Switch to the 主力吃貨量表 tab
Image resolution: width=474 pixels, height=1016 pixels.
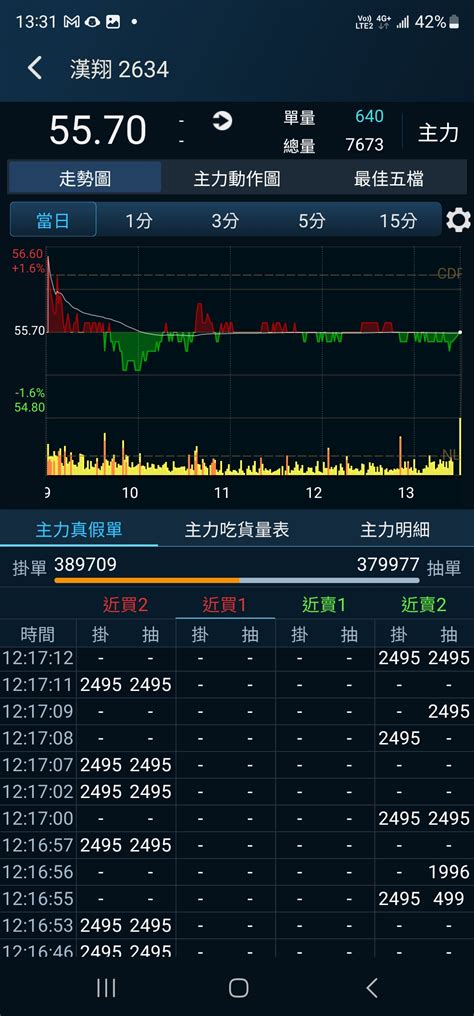tap(237, 530)
